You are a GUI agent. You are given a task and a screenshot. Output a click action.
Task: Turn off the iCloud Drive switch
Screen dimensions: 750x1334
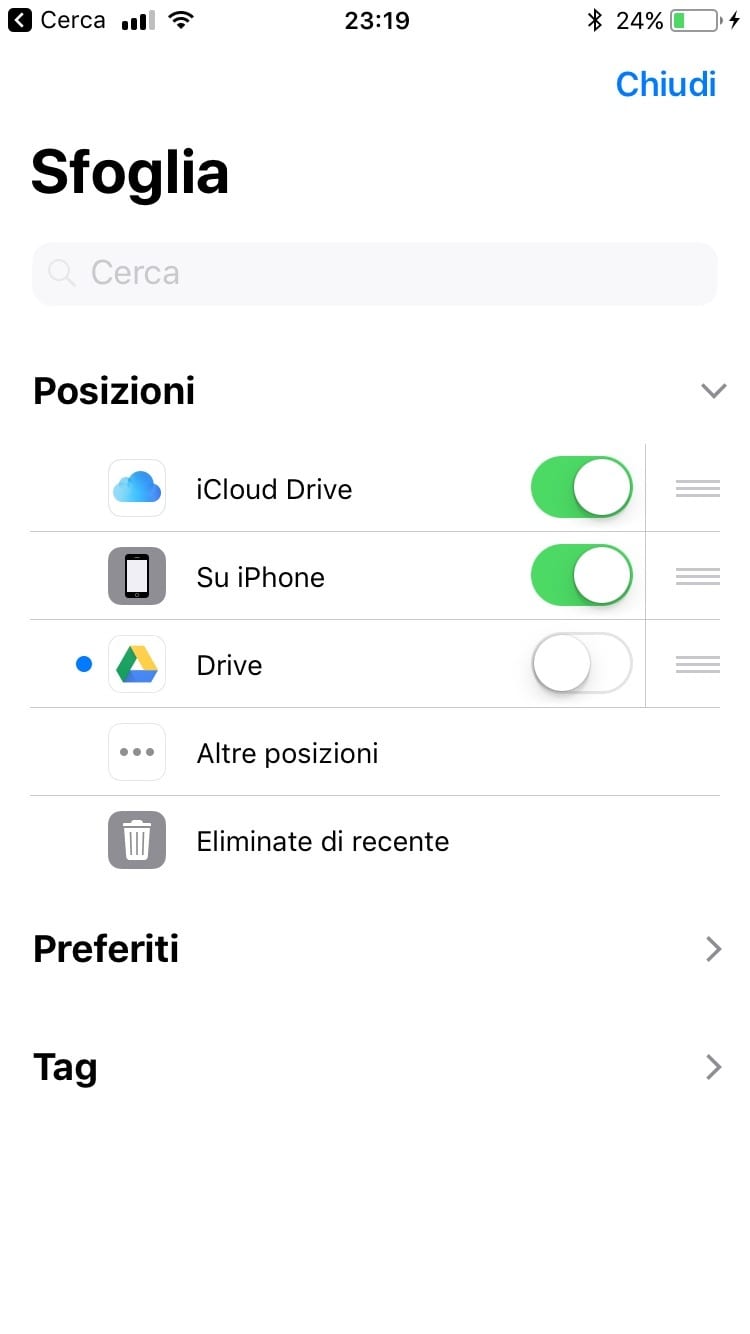582,488
